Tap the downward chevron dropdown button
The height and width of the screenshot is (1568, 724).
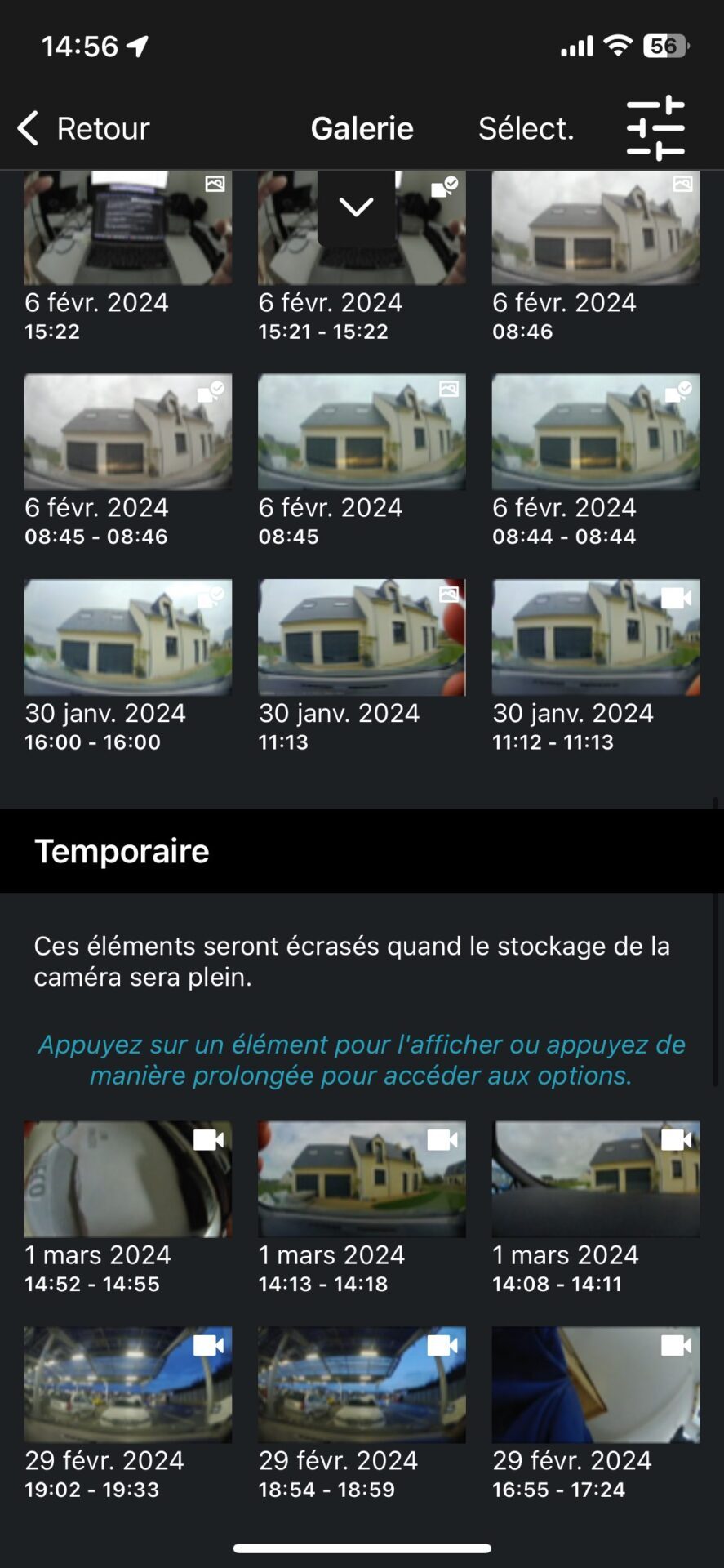click(x=357, y=207)
